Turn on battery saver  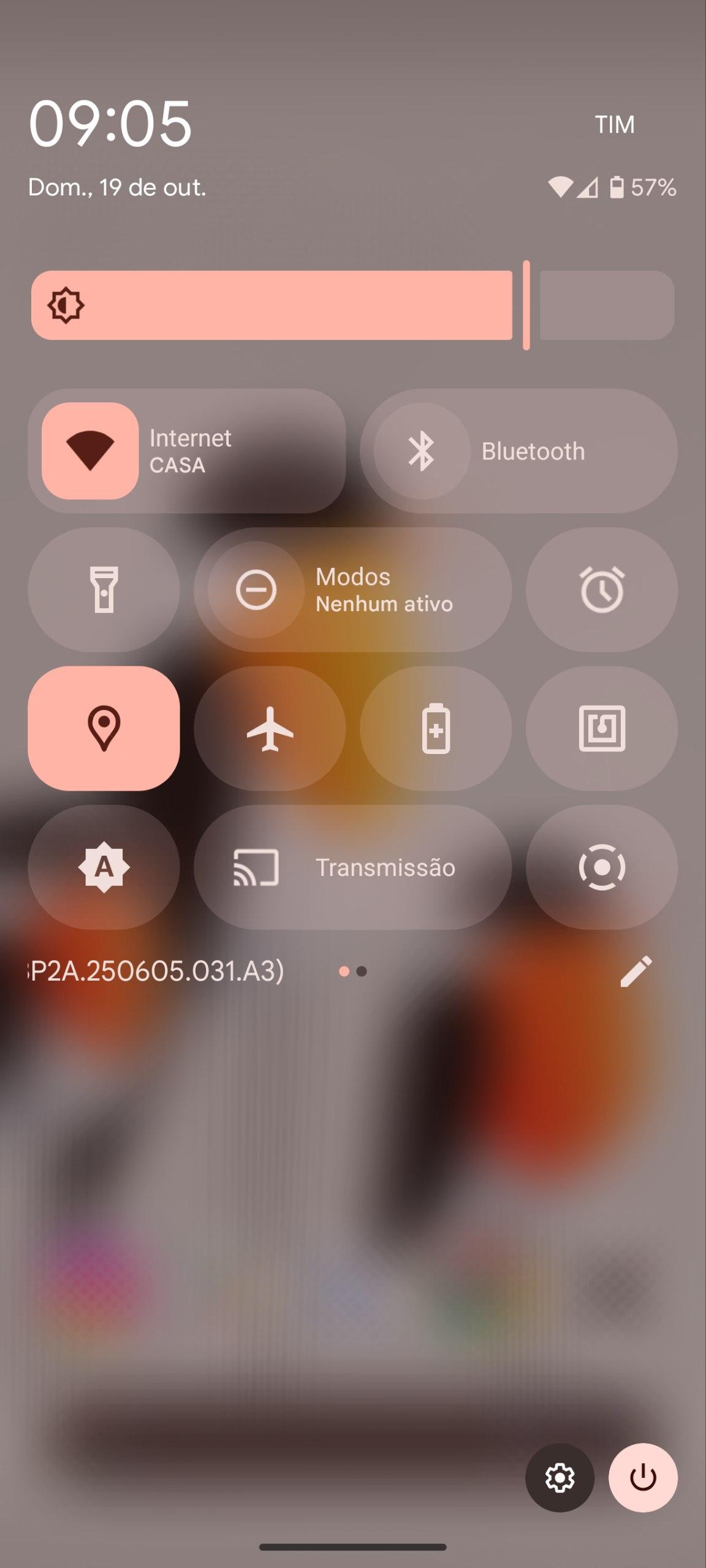(436, 728)
